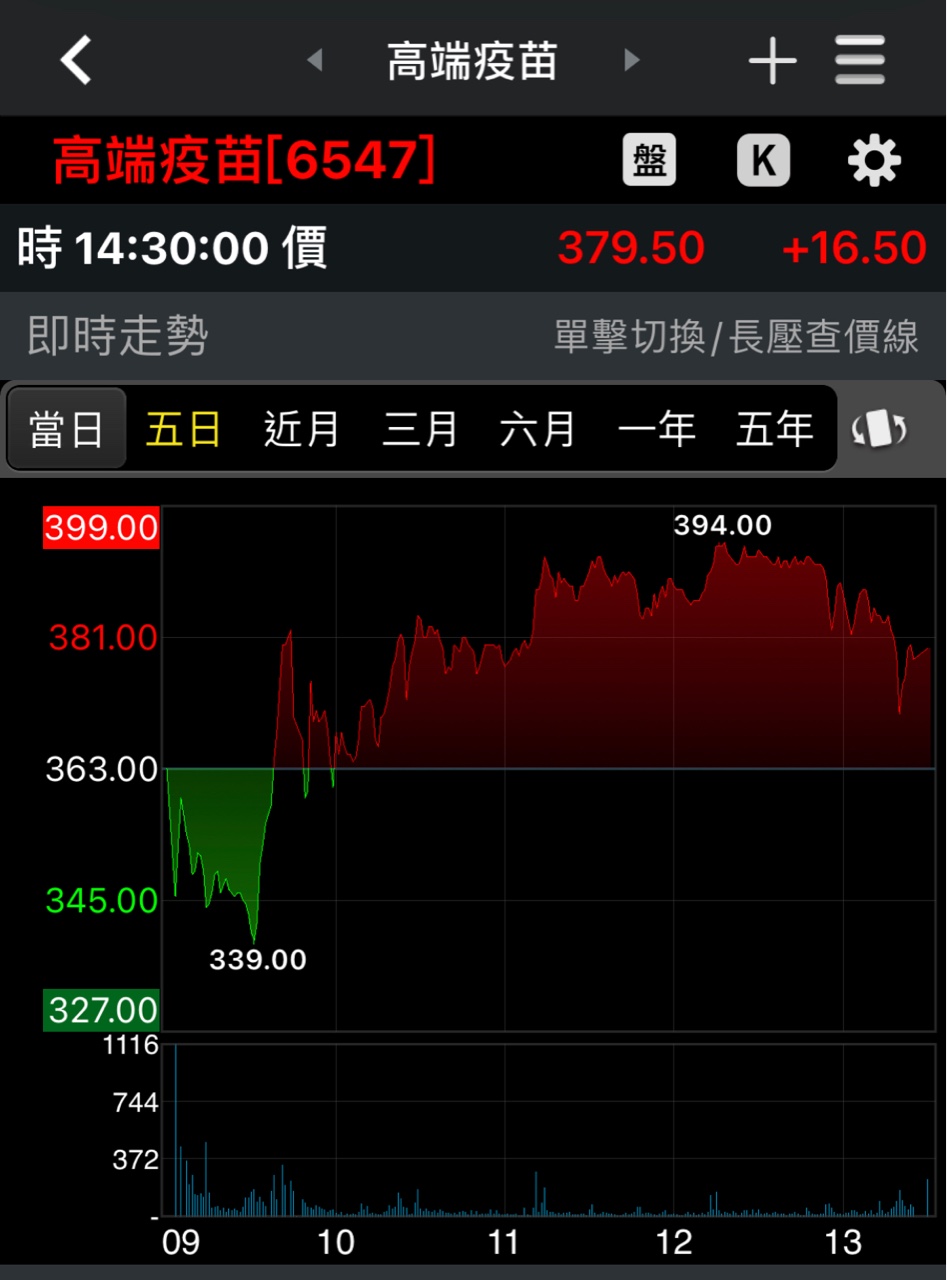Rotate the chart to landscape
This screenshot has width=947, height=1280.
pyautogui.click(x=880, y=430)
